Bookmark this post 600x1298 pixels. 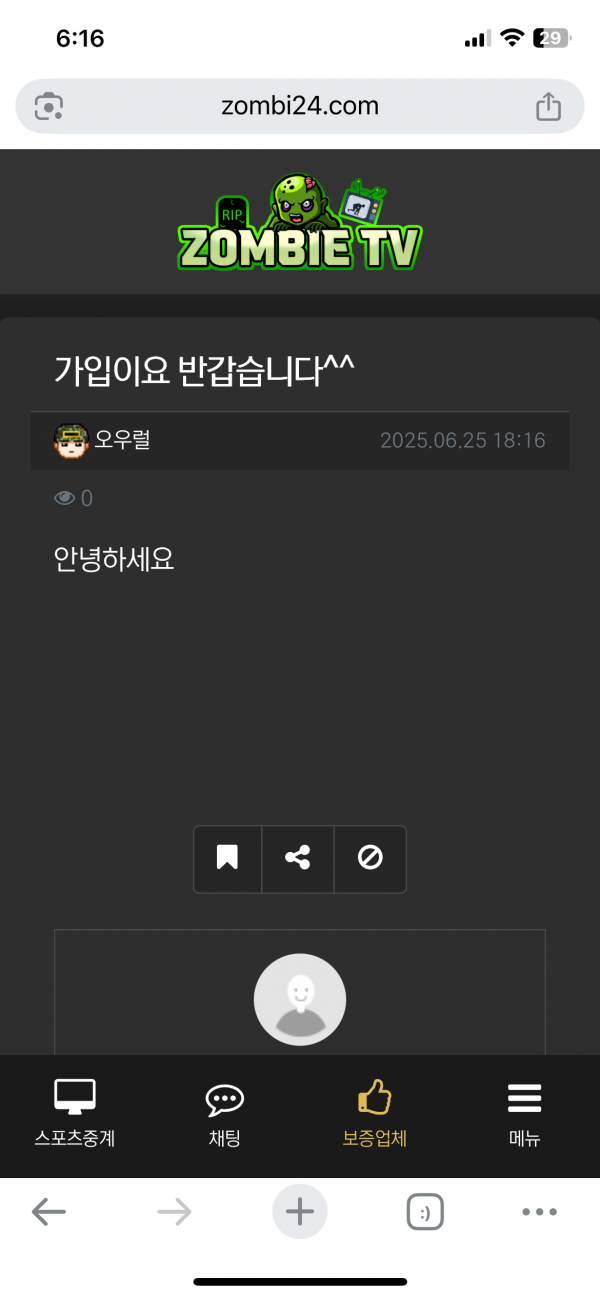click(x=227, y=858)
